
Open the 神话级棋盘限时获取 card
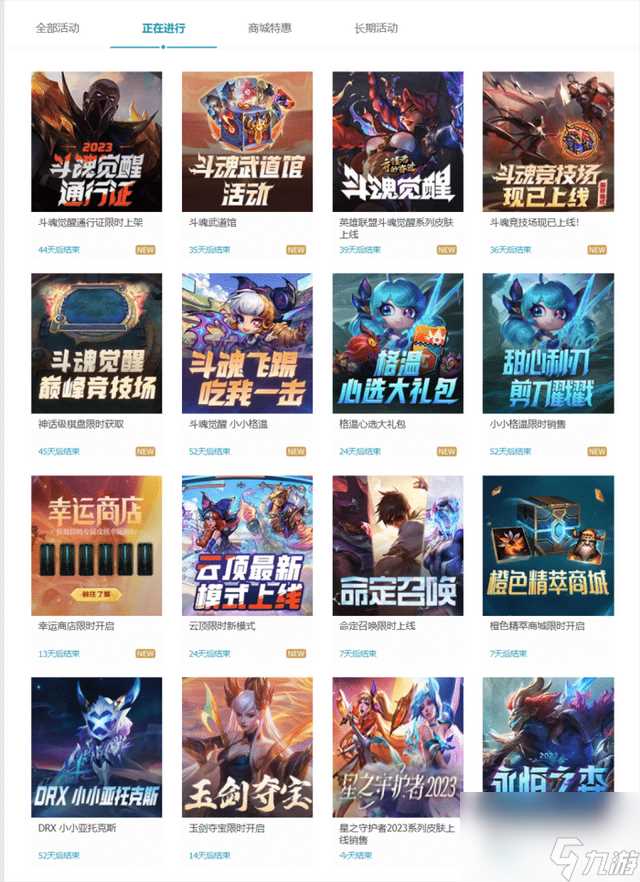point(96,343)
